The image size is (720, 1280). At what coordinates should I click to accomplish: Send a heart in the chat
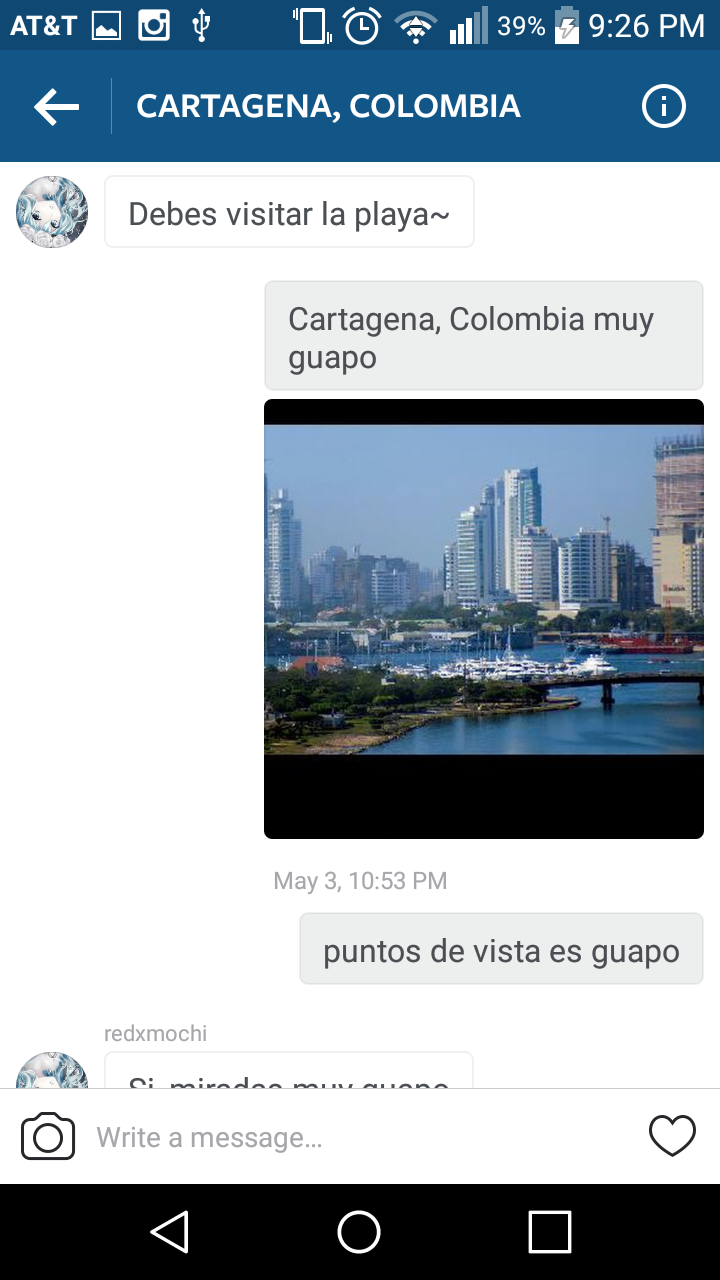click(672, 1136)
